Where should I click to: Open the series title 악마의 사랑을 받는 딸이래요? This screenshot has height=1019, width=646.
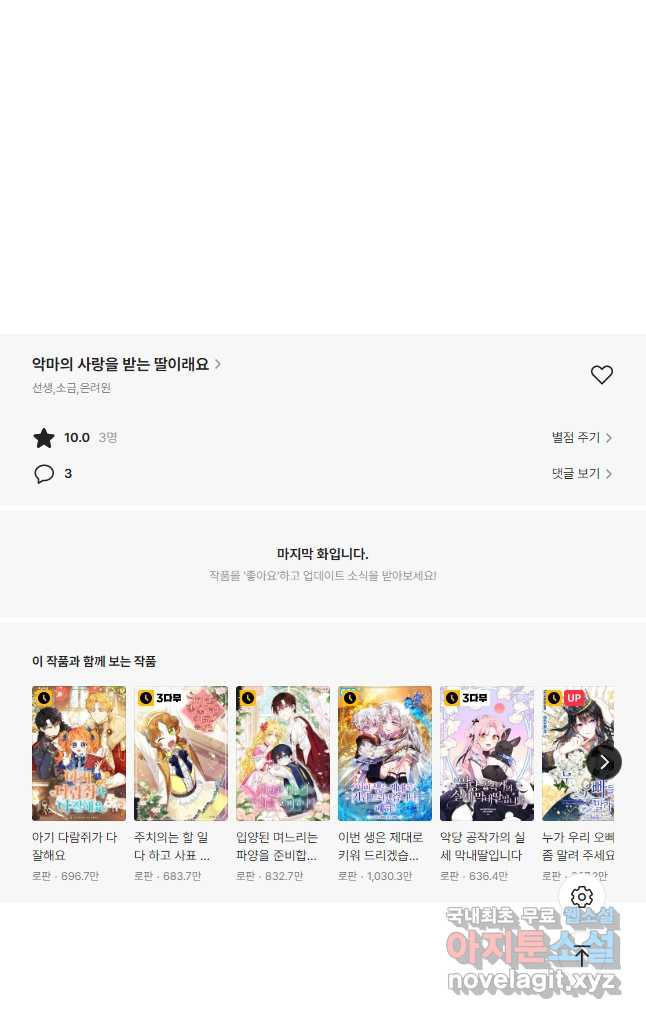coord(121,364)
